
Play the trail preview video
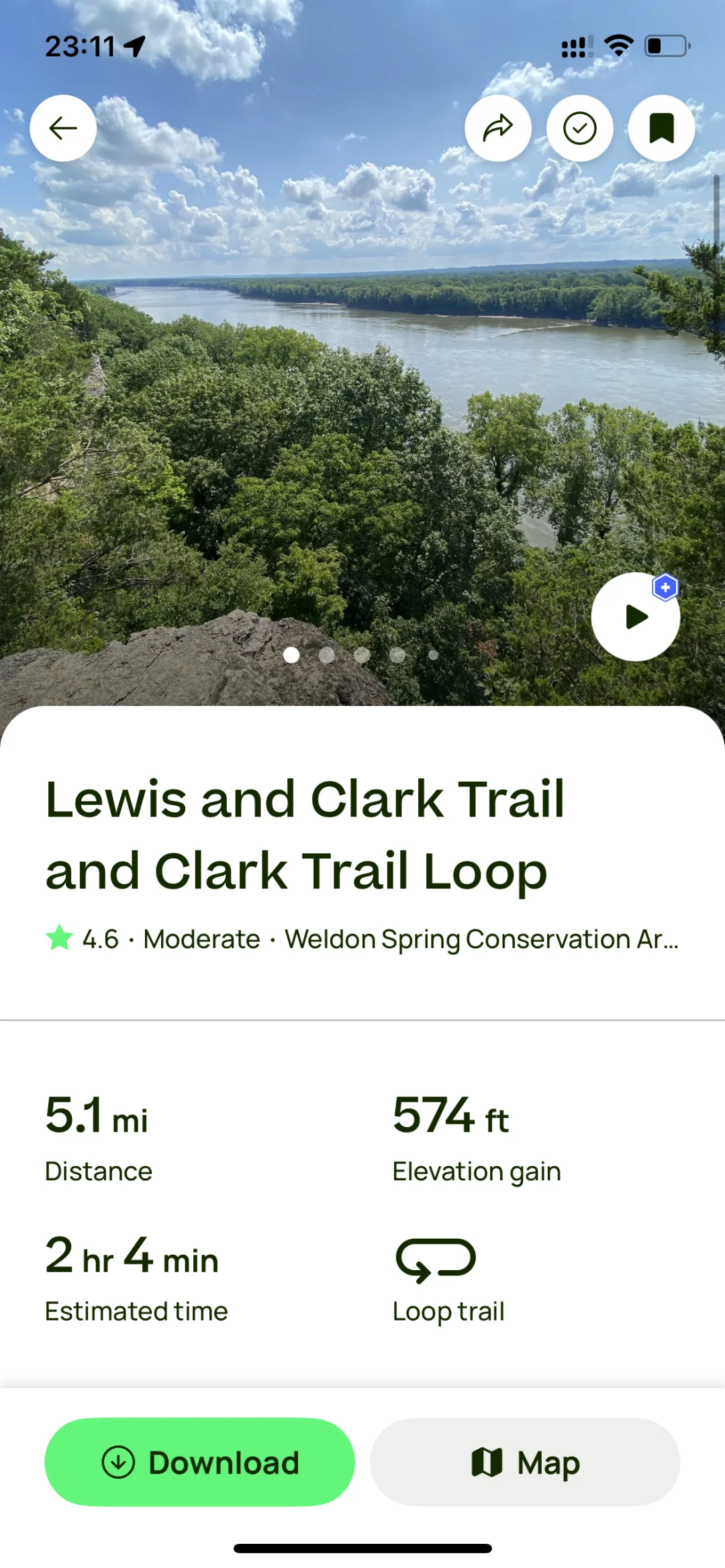pyautogui.click(x=634, y=619)
